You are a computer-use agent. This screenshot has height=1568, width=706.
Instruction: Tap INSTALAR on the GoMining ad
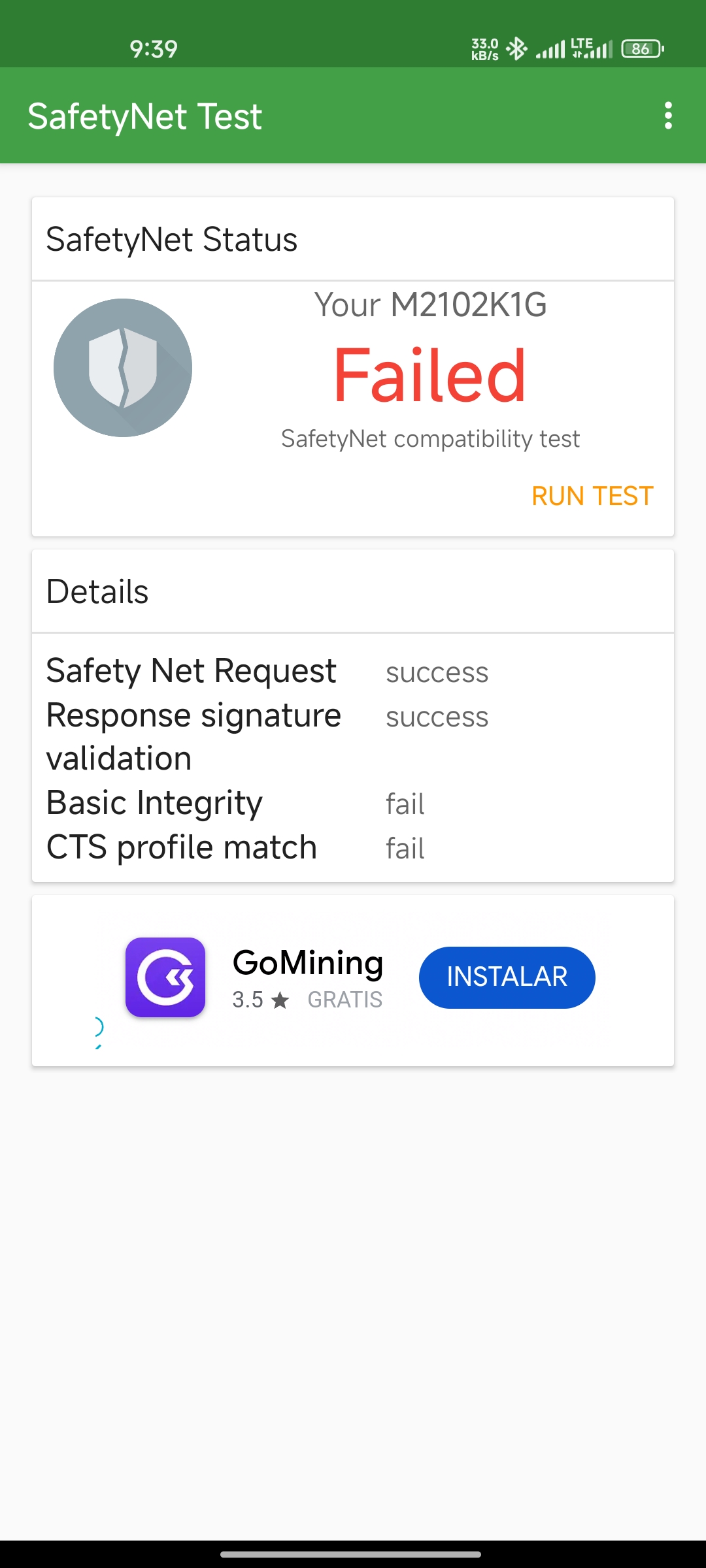pos(507,977)
